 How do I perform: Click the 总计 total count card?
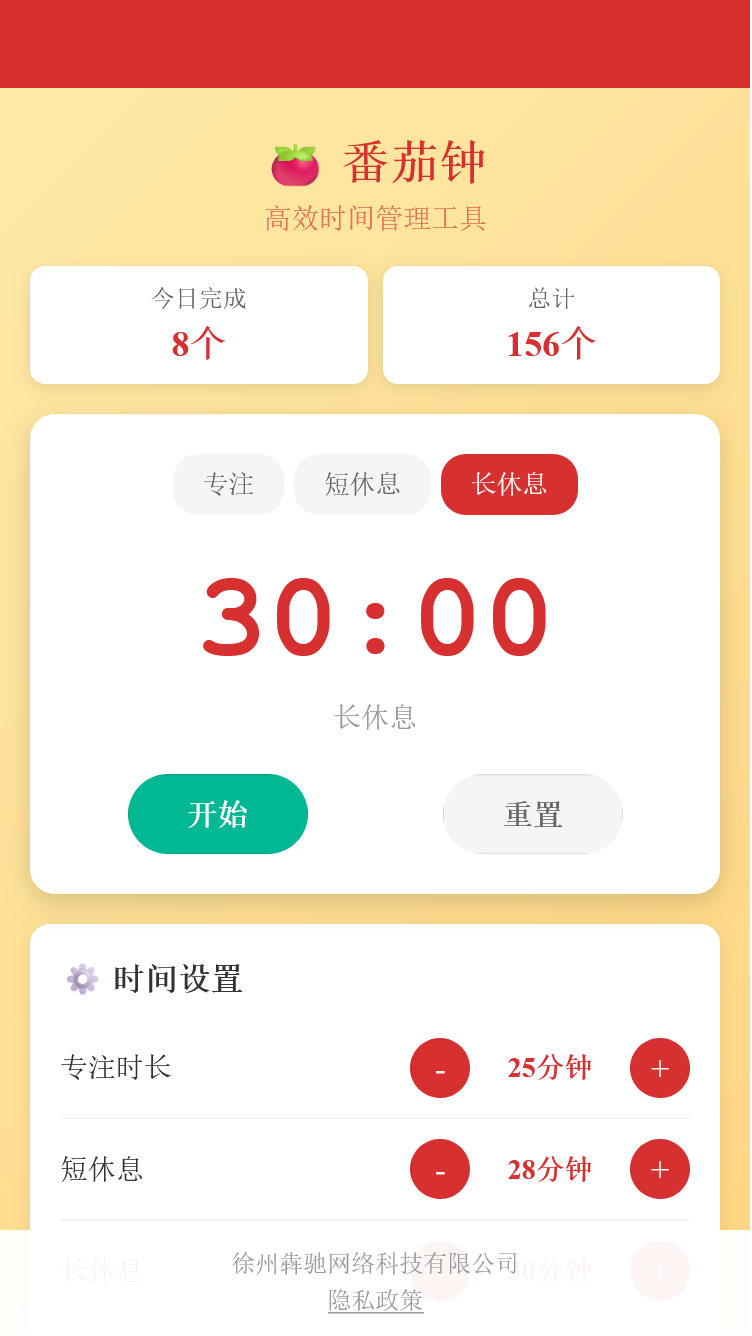(x=551, y=324)
